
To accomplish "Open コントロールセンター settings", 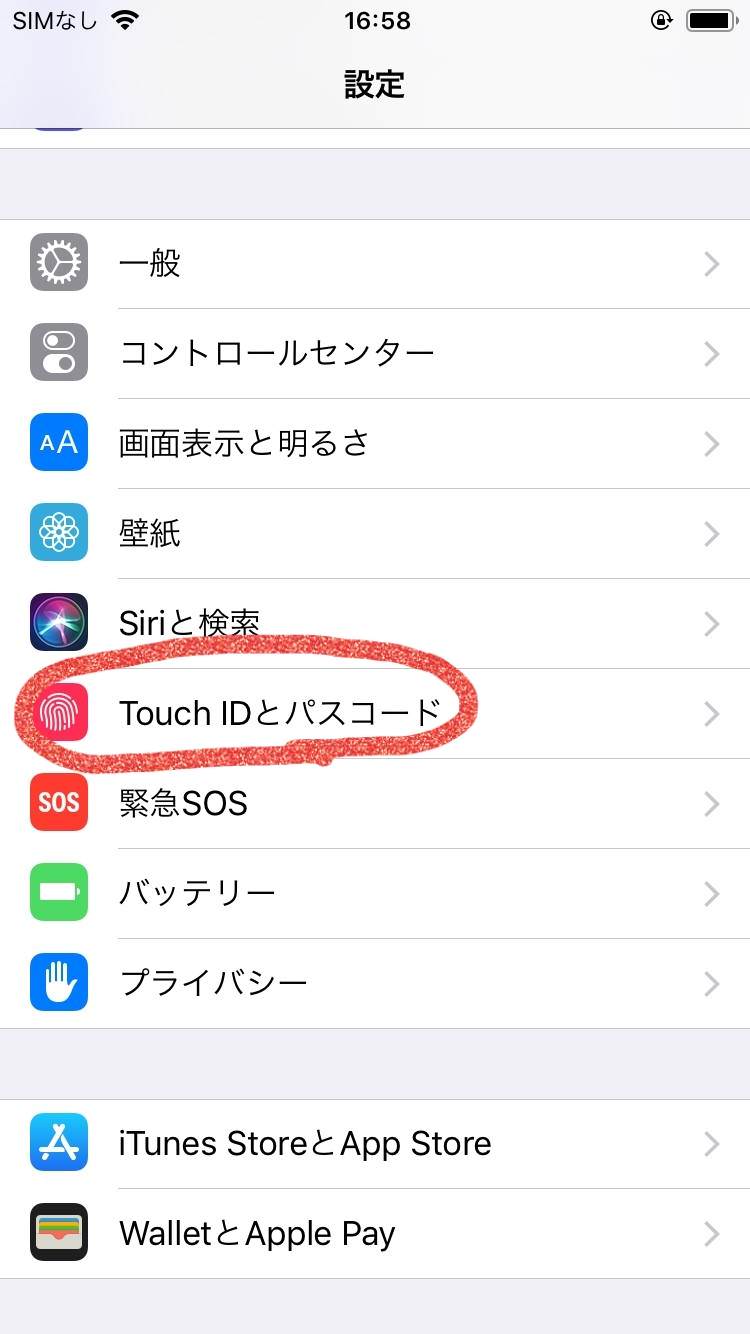I will pos(375,353).
